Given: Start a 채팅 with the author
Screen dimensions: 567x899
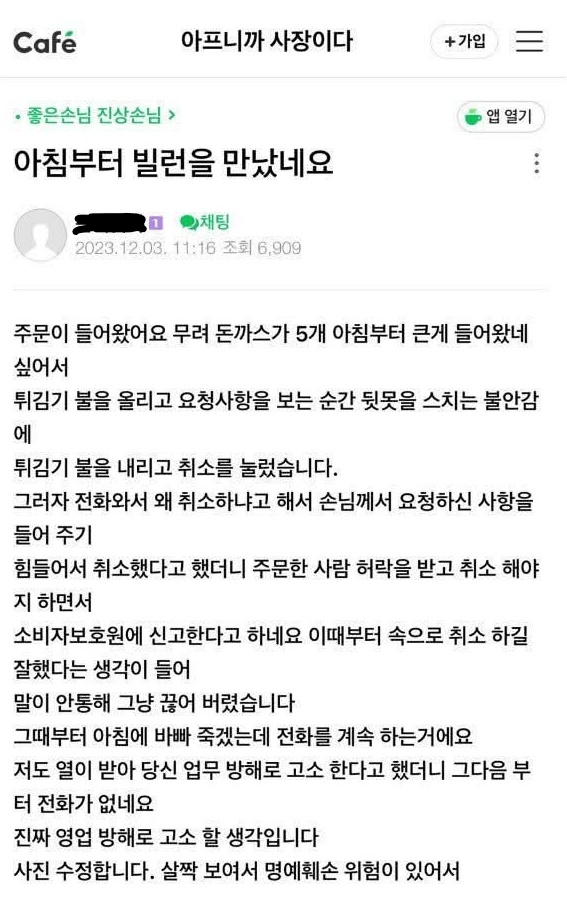Looking at the screenshot, I should (205, 222).
